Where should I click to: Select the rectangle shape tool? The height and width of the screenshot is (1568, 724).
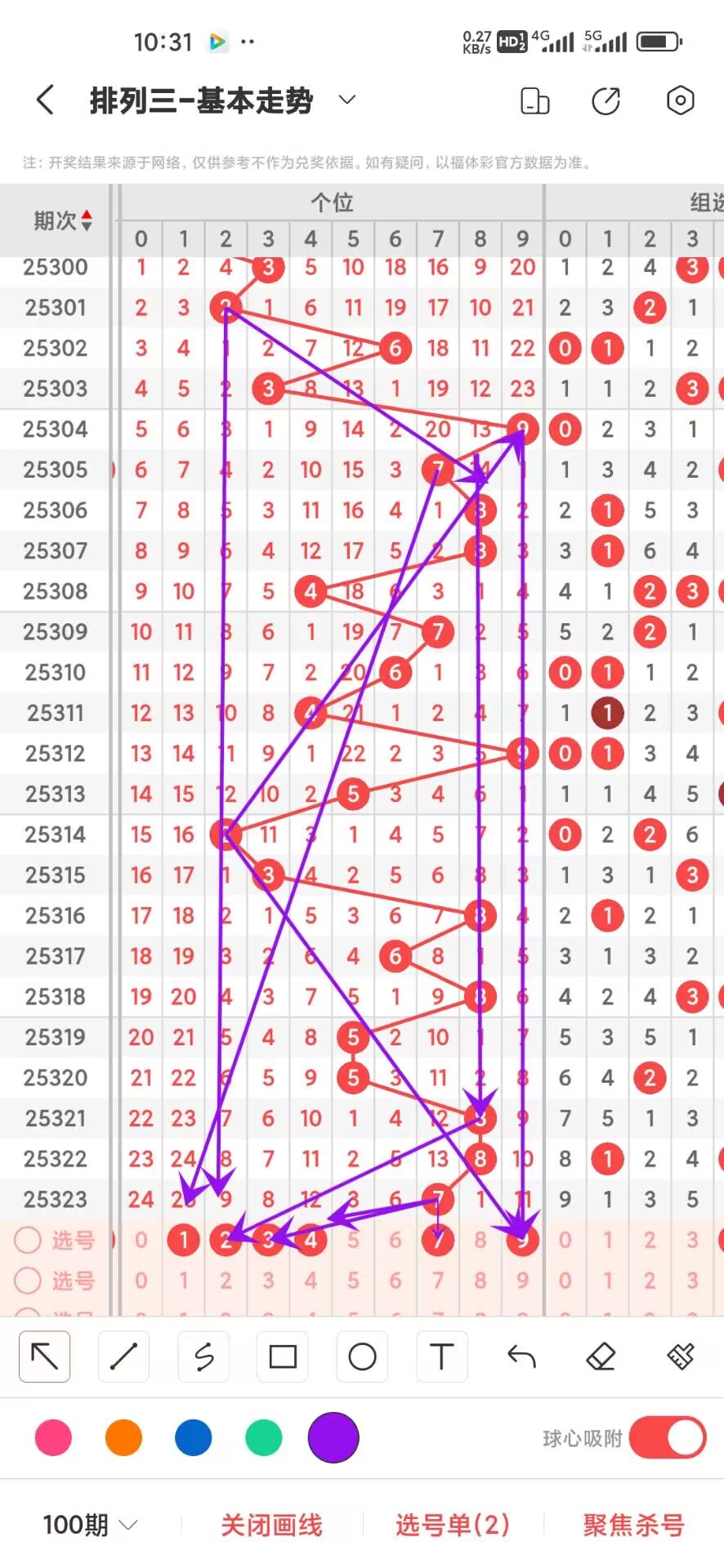pyautogui.click(x=283, y=1356)
